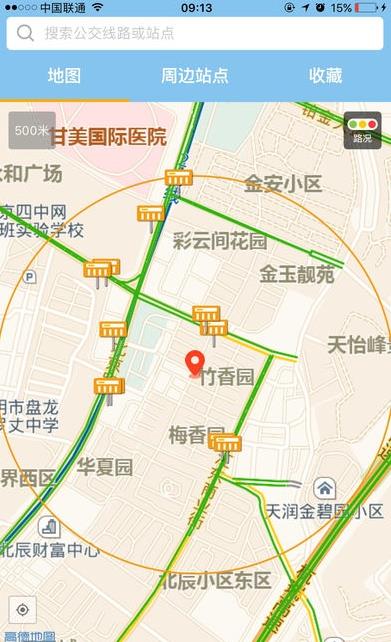Open the bus stop marker below 甘美国际医院

[179, 178]
